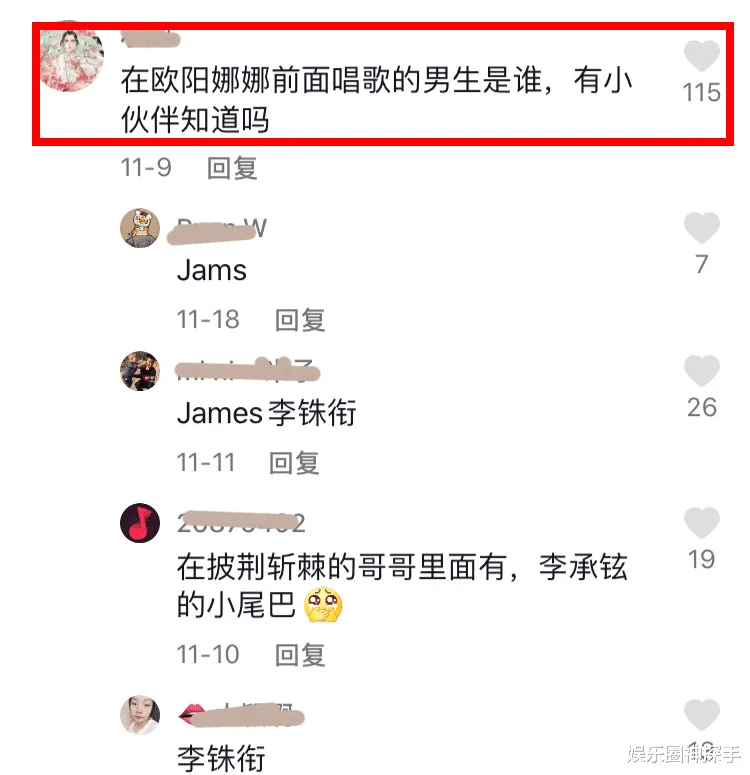Open the music note avatar profile
The image size is (750, 775).
(140, 522)
